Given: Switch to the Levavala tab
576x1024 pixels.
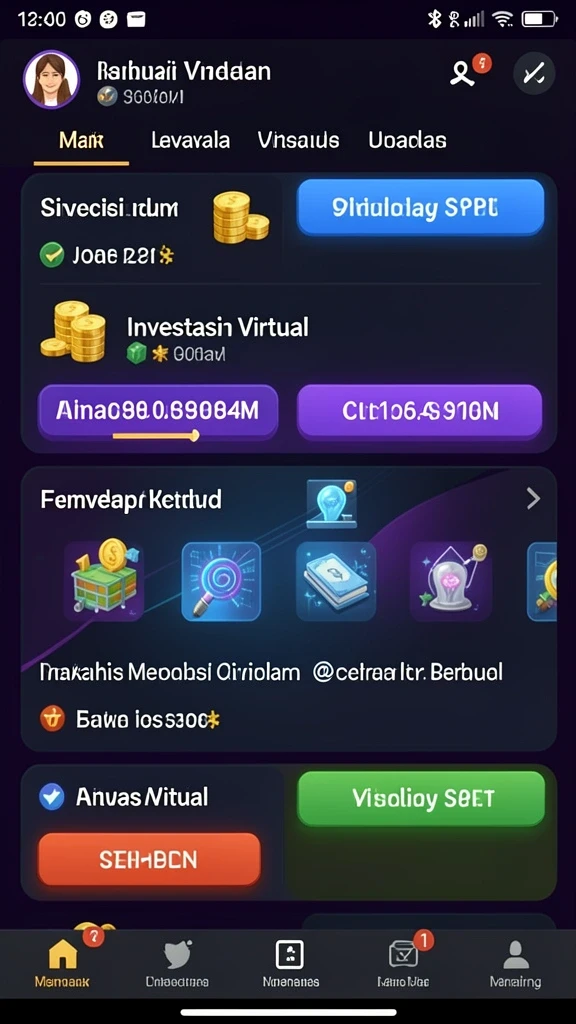Looking at the screenshot, I should 190,140.
